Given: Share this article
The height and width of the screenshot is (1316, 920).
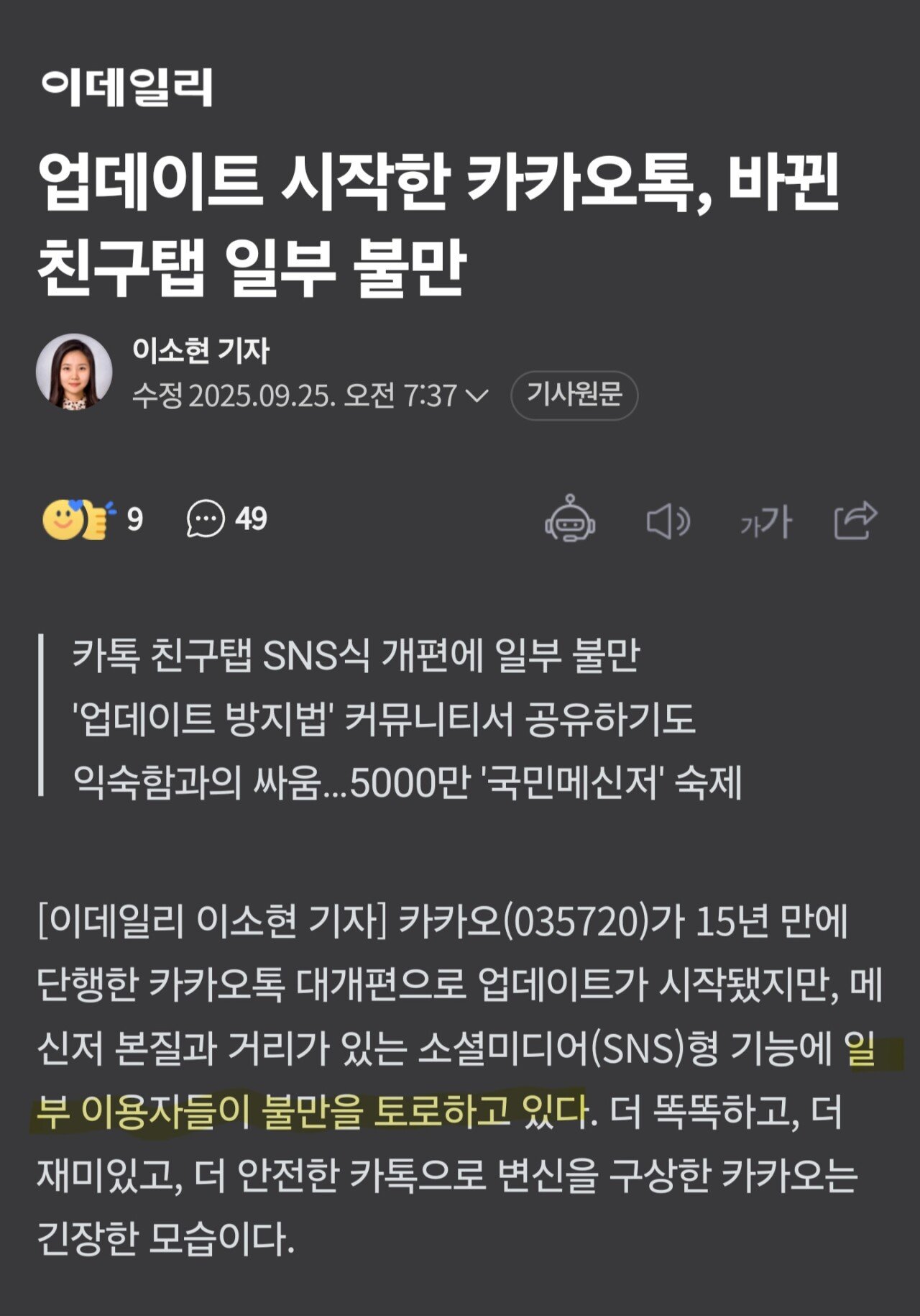Looking at the screenshot, I should [855, 520].
